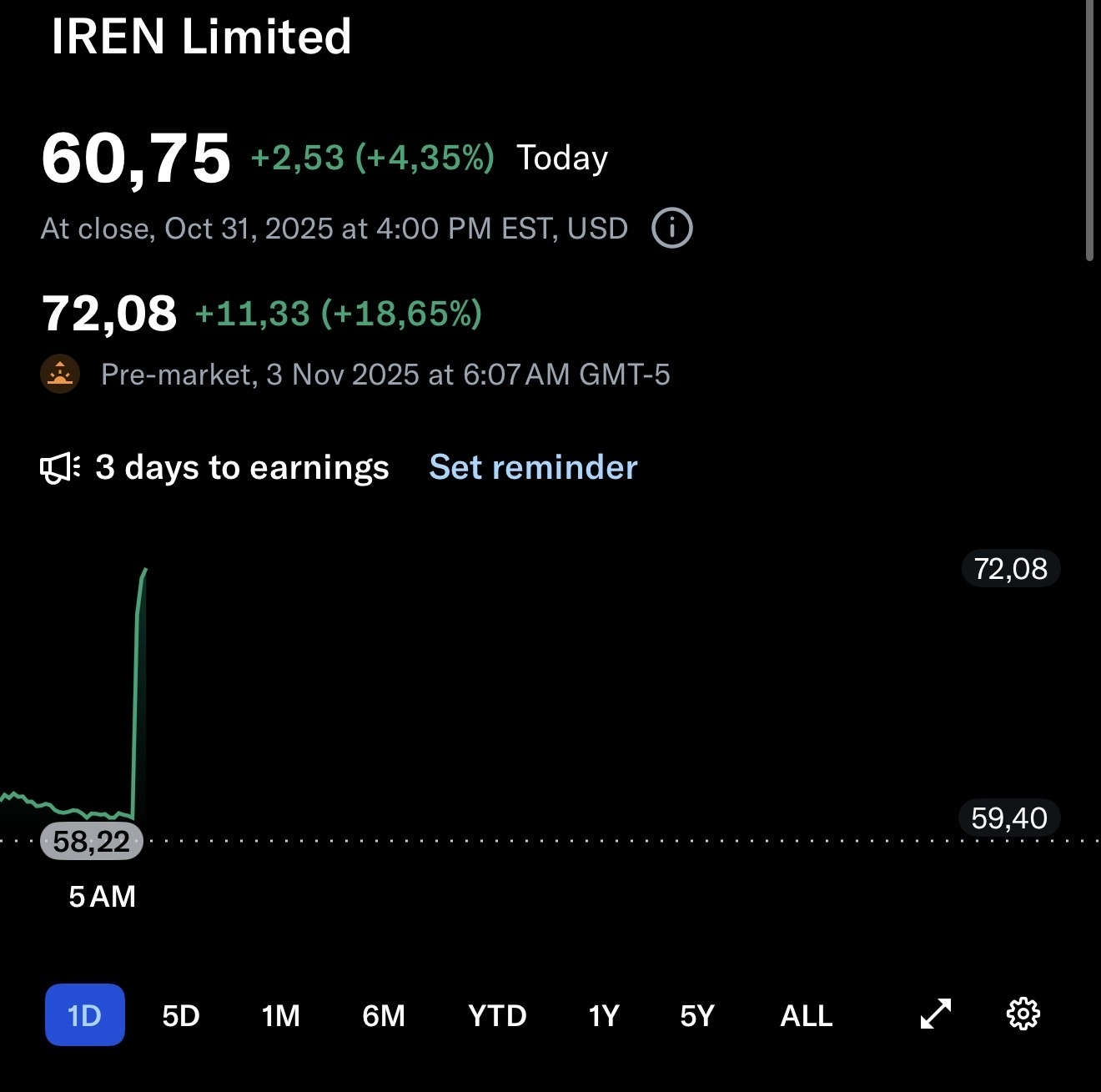Show ALL time price chart
The height and width of the screenshot is (1092, 1101).
pyautogui.click(x=807, y=1015)
